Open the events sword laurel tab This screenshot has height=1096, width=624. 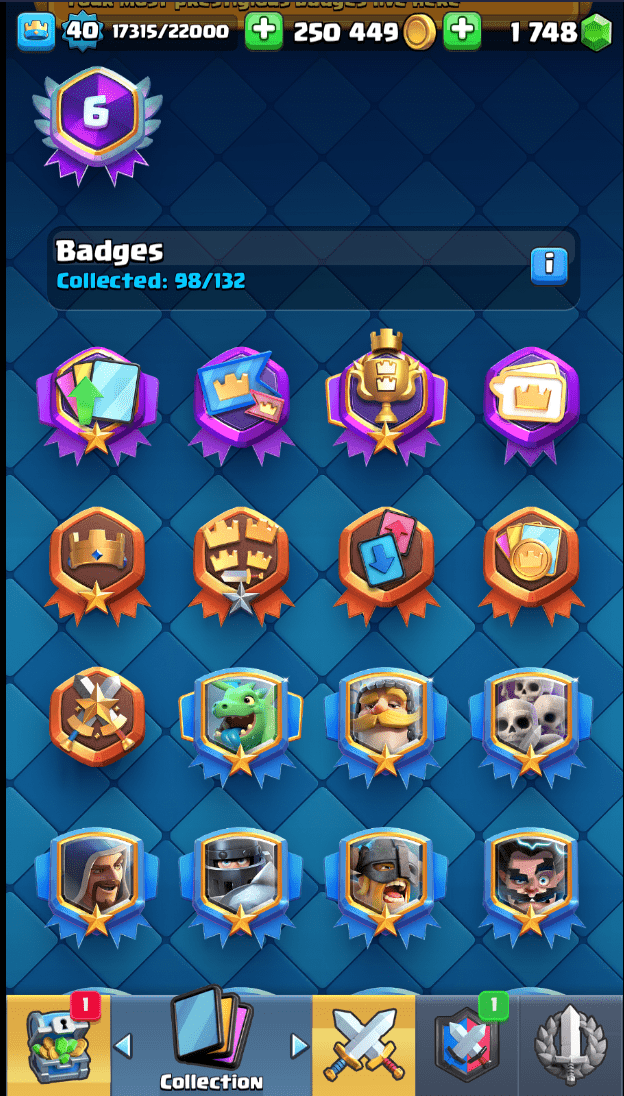(571, 1047)
